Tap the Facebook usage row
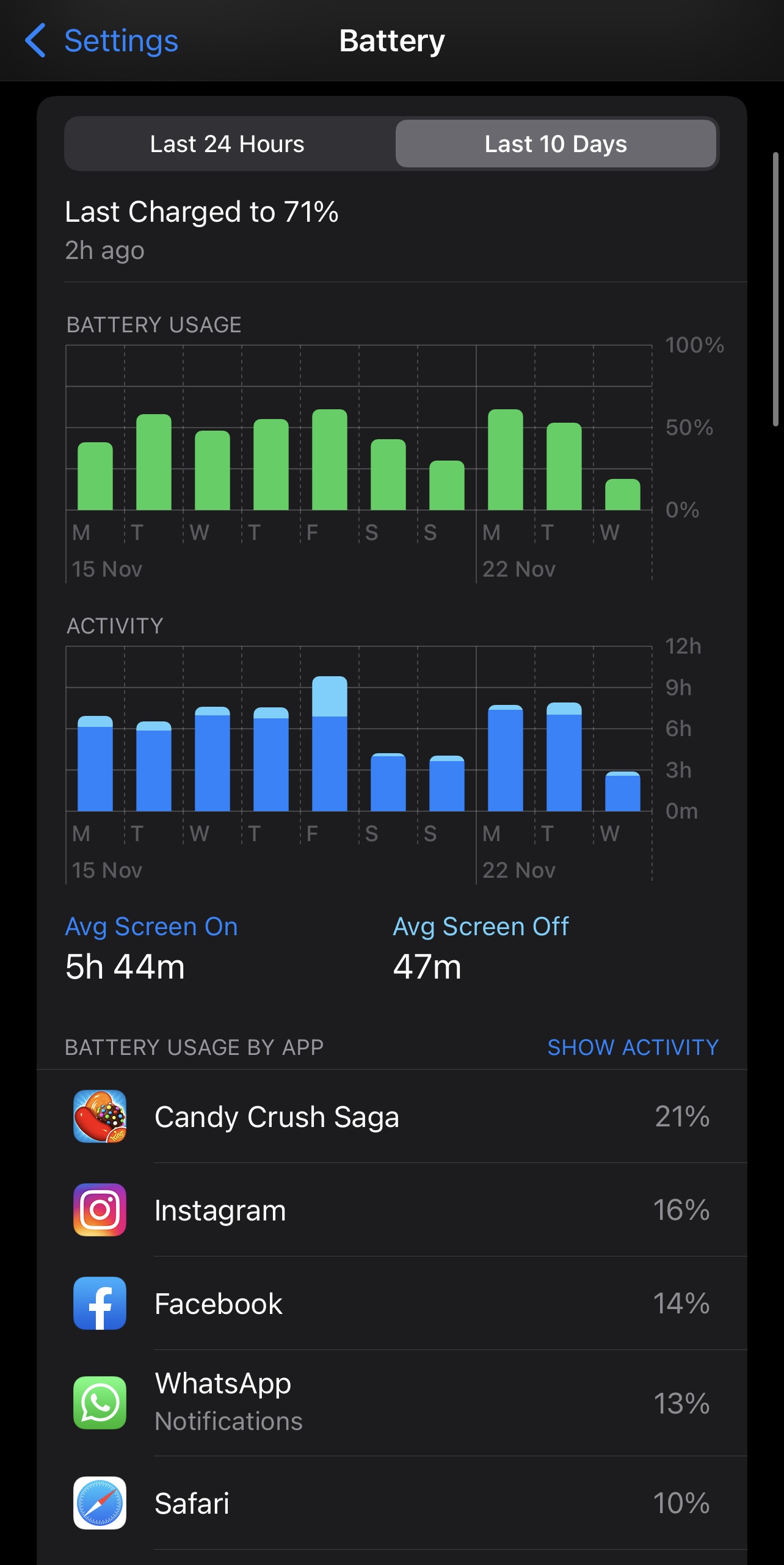The height and width of the screenshot is (1565, 784). tap(392, 1303)
